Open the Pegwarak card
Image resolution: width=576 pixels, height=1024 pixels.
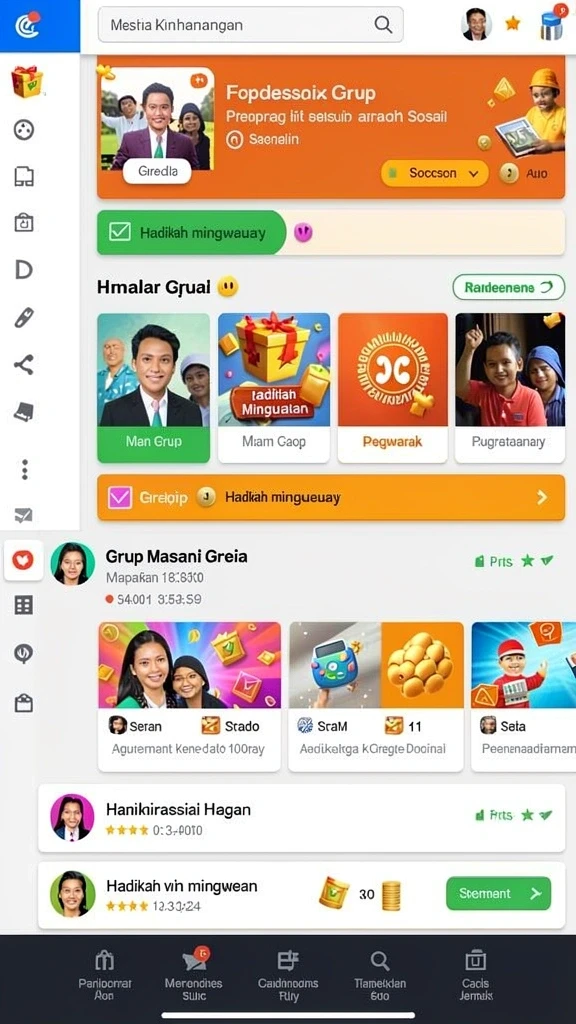click(x=392, y=388)
